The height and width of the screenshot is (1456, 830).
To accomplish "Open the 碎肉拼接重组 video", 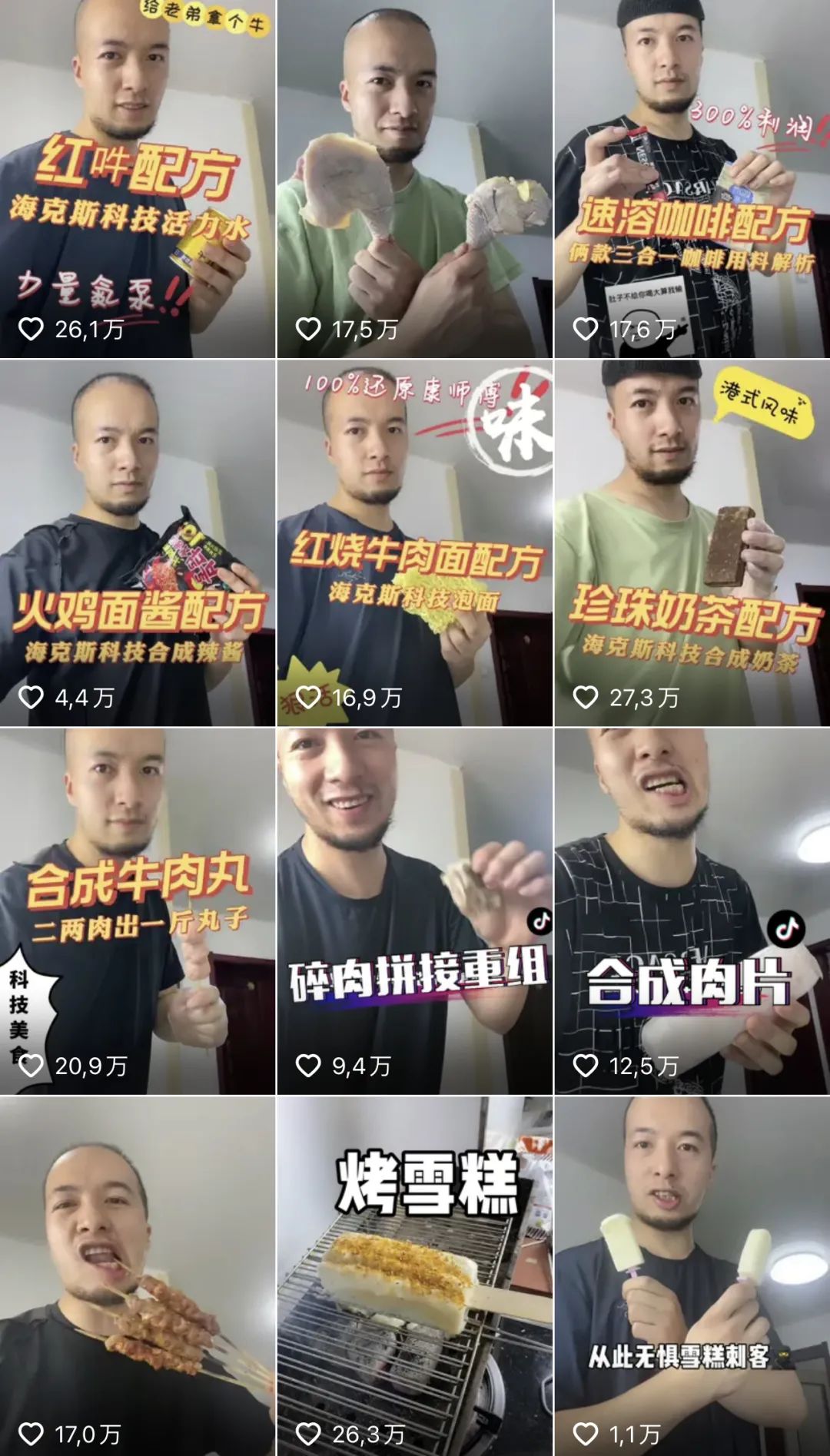I will 414,910.
